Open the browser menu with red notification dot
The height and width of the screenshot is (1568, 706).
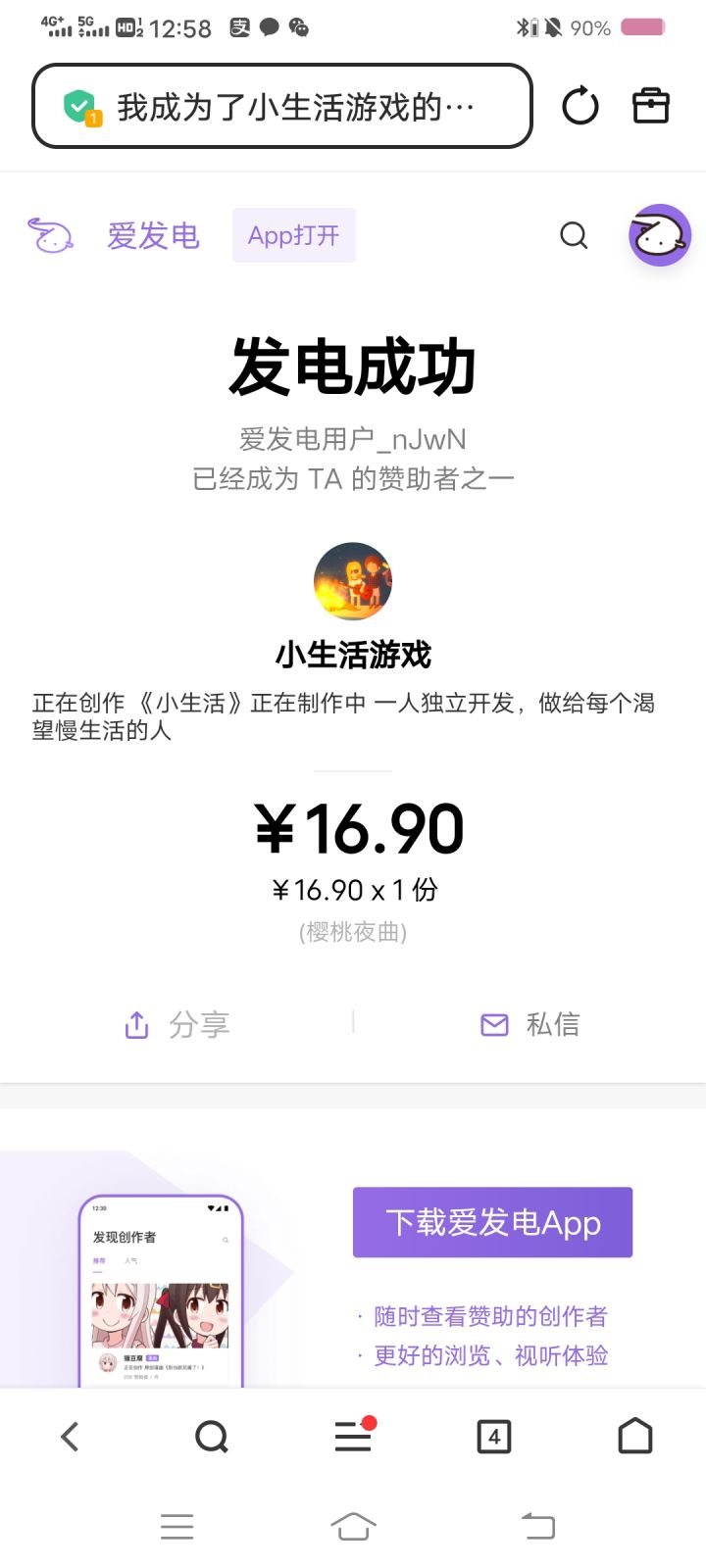coord(353,1436)
